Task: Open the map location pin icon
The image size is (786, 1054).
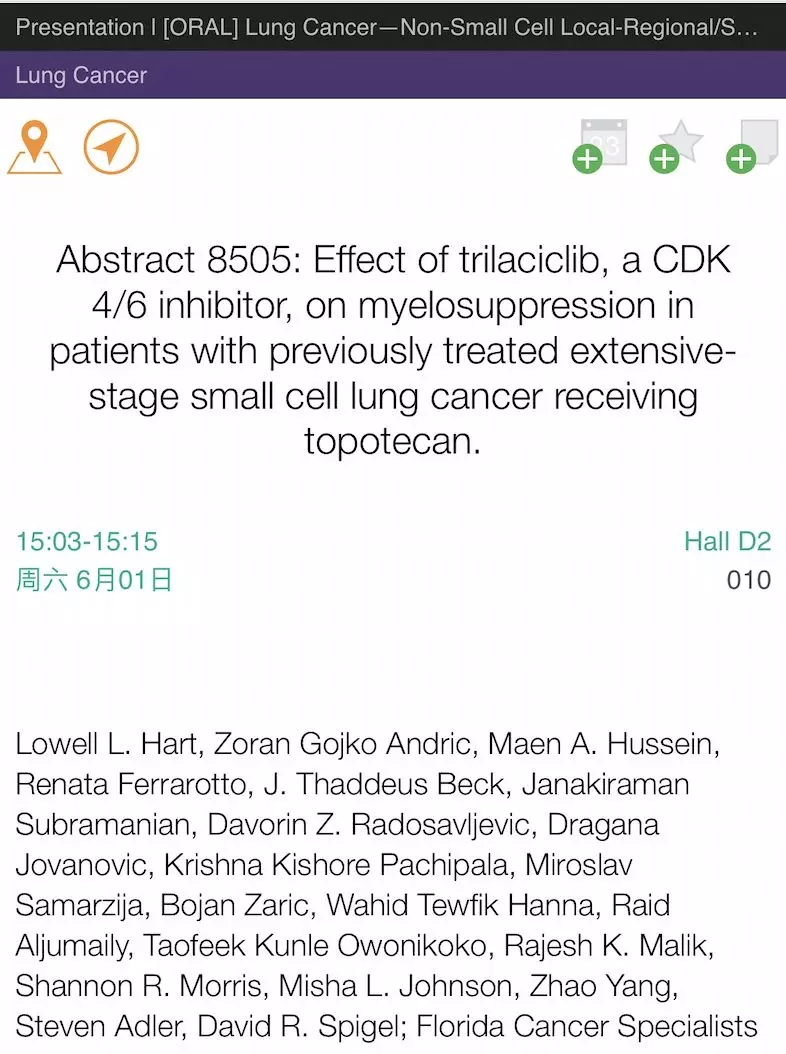Action: (35, 148)
